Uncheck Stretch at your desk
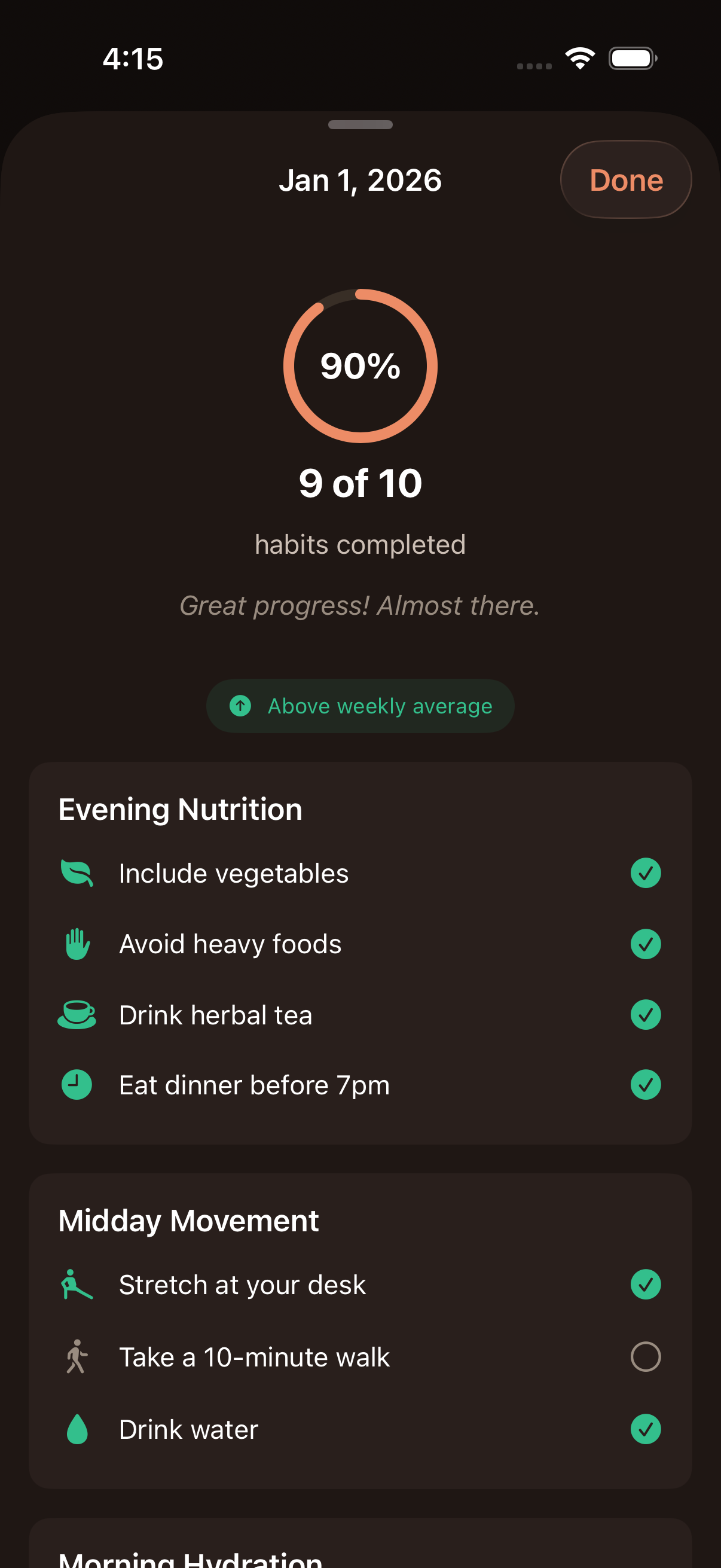Viewport: 721px width, 1568px height. coord(646,1285)
